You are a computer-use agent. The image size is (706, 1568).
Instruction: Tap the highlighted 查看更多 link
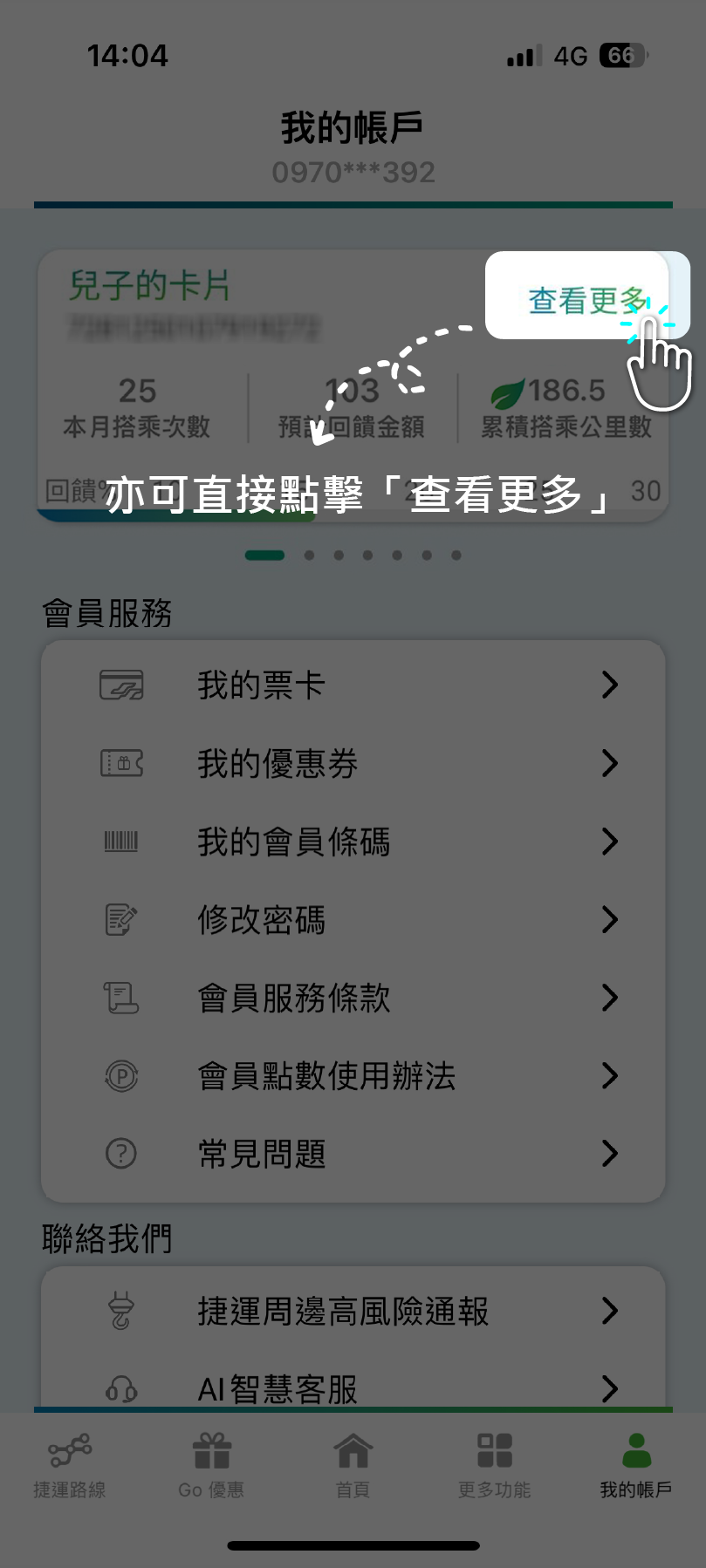click(586, 300)
